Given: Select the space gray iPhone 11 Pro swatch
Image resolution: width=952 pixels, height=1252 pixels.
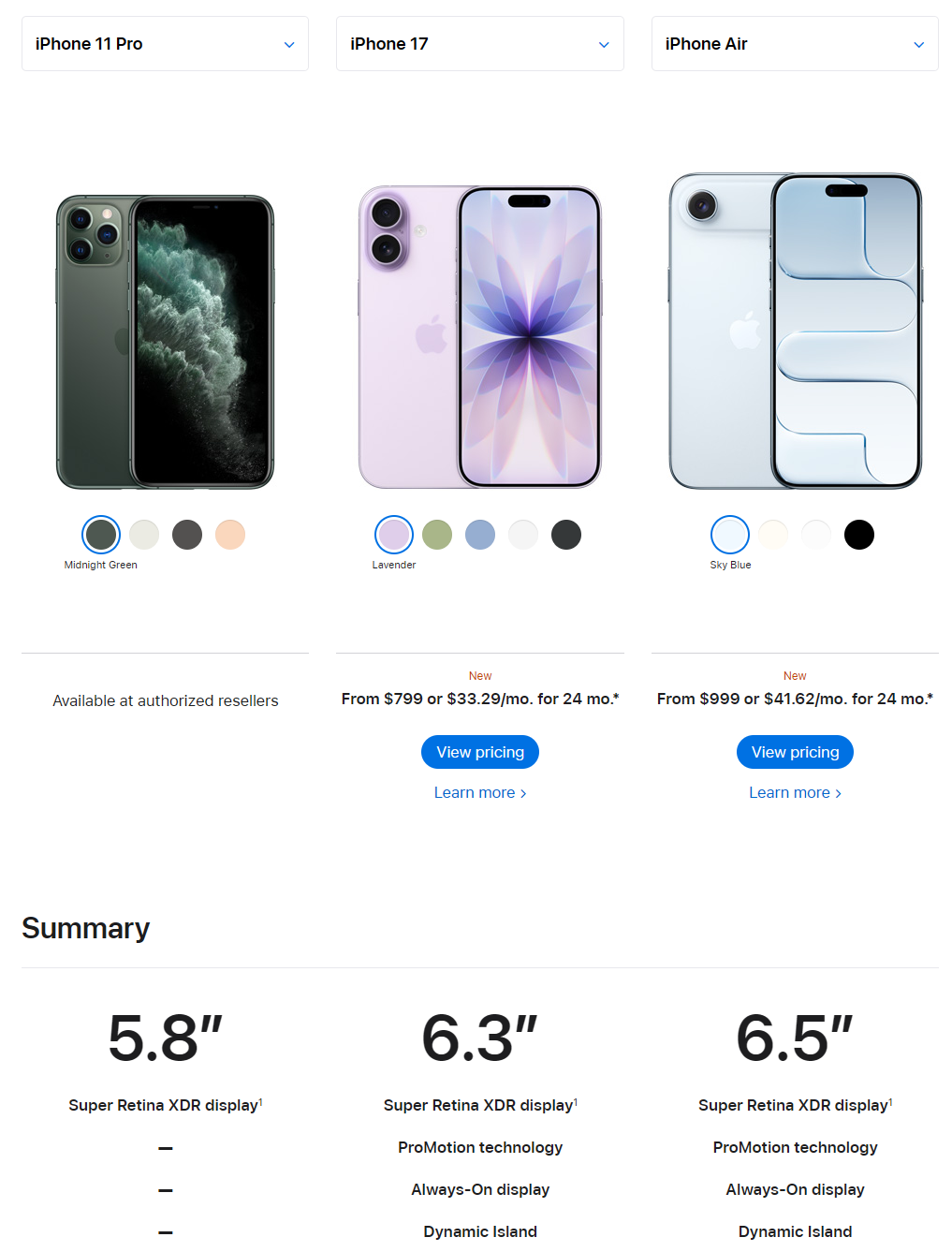Looking at the screenshot, I should pyautogui.click(x=187, y=535).
